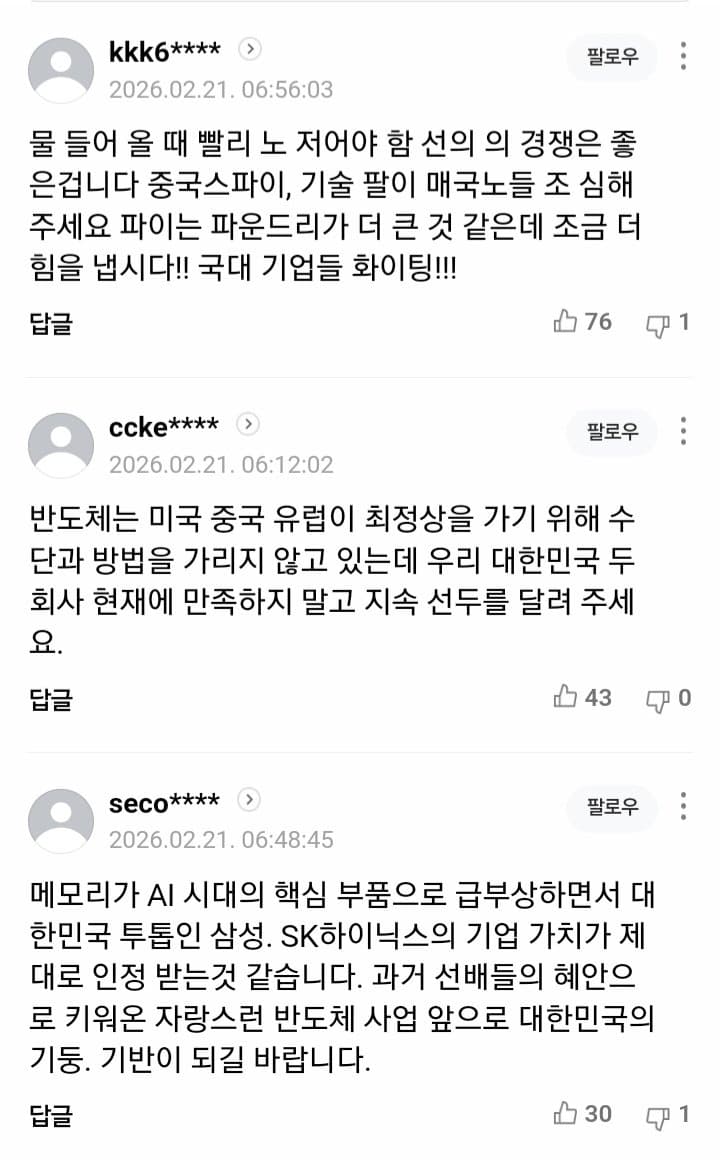Open ccke**** profile arrow
The image size is (720, 1160).
[x=248, y=424]
